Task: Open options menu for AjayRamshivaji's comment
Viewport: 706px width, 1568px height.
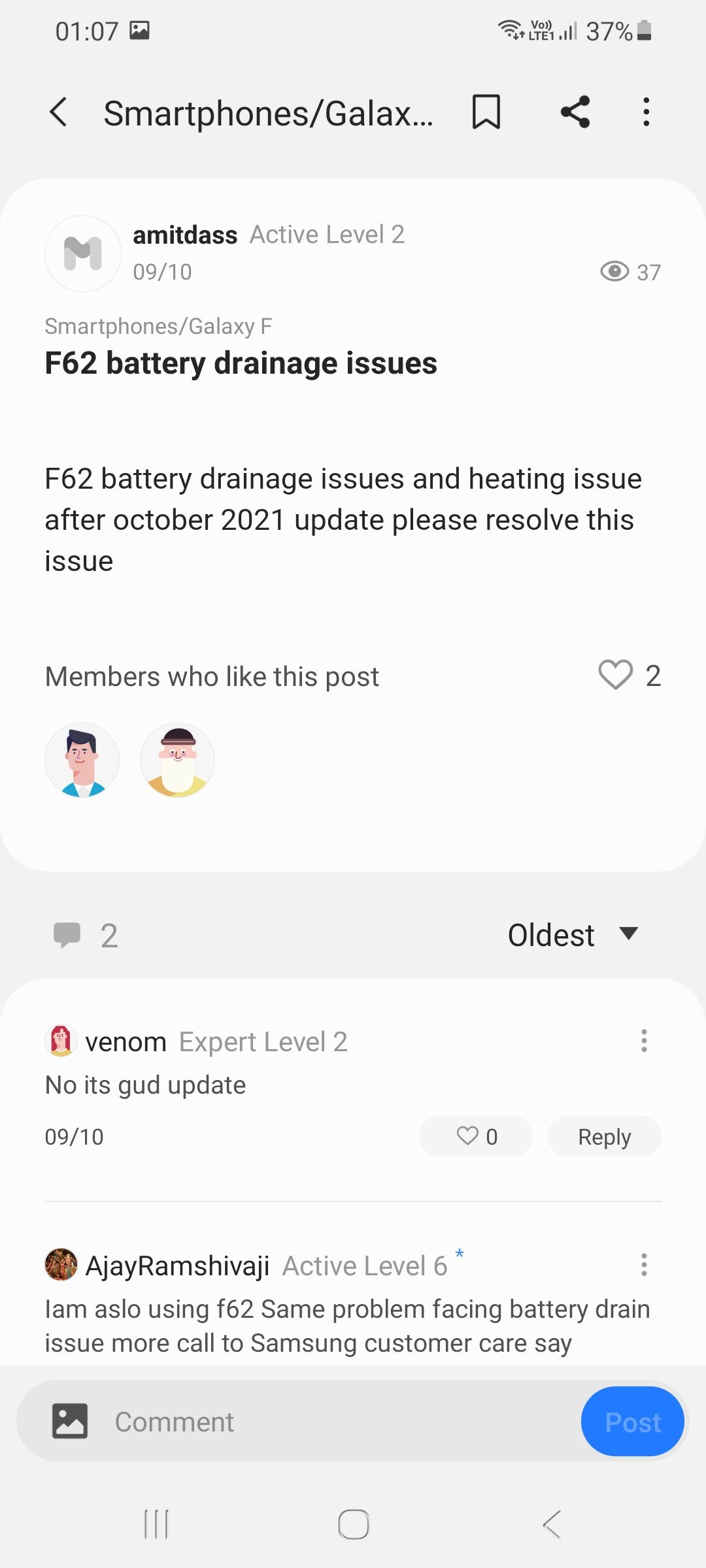Action: (x=644, y=1265)
